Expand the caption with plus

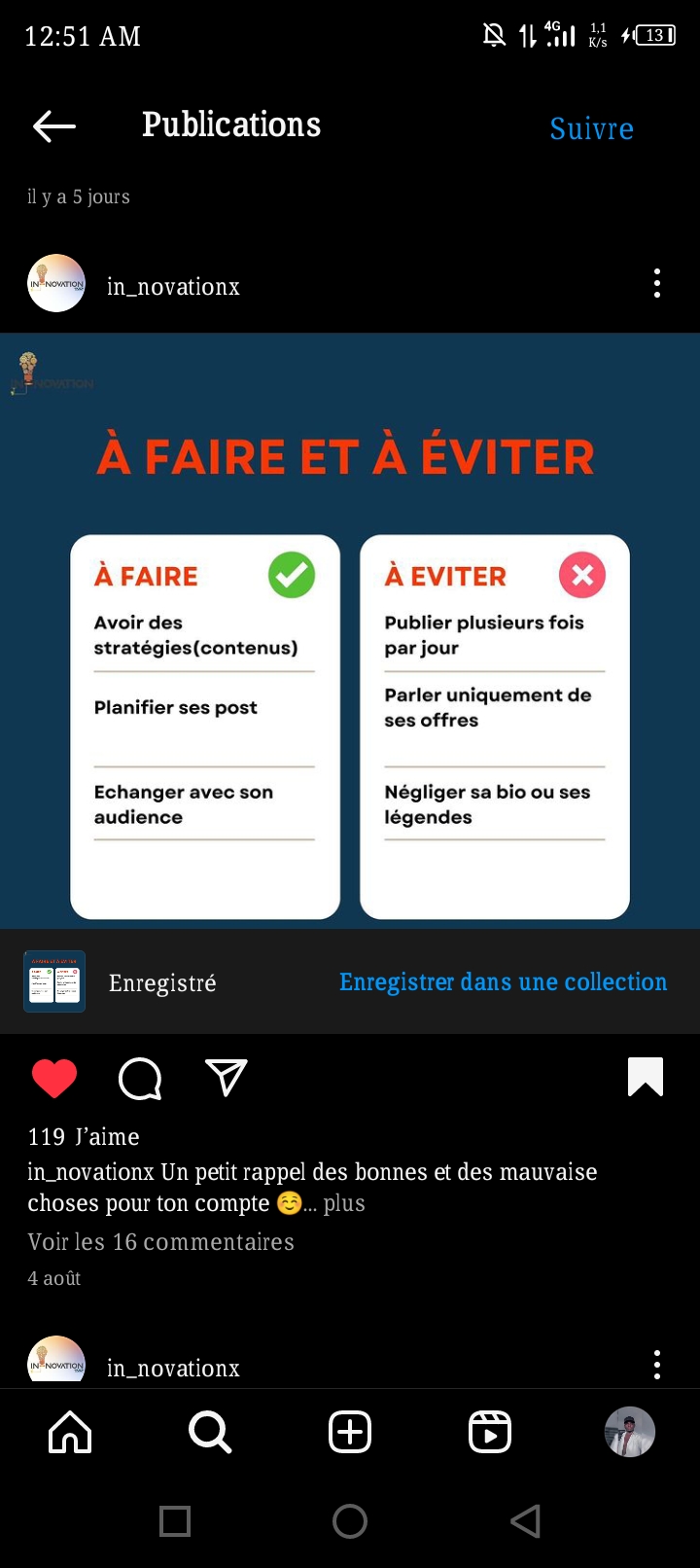(x=344, y=1203)
